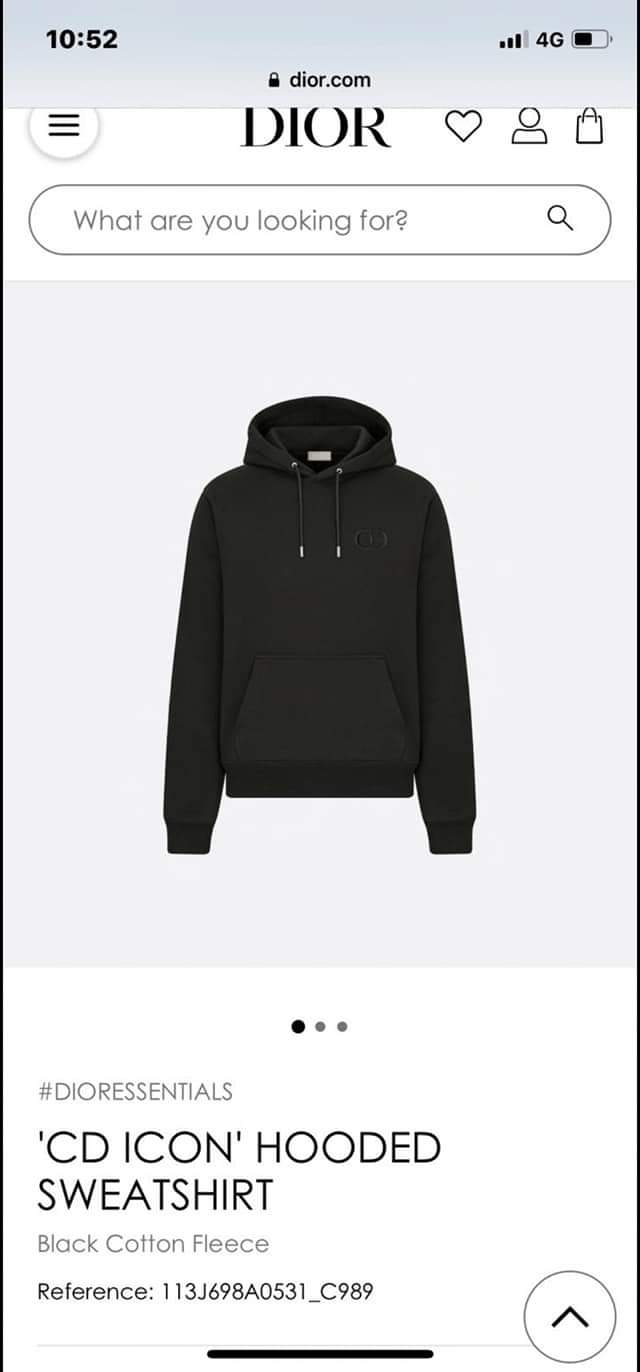The image size is (640, 1372).
Task: Jump to the third image dot
Action: tap(342, 1026)
